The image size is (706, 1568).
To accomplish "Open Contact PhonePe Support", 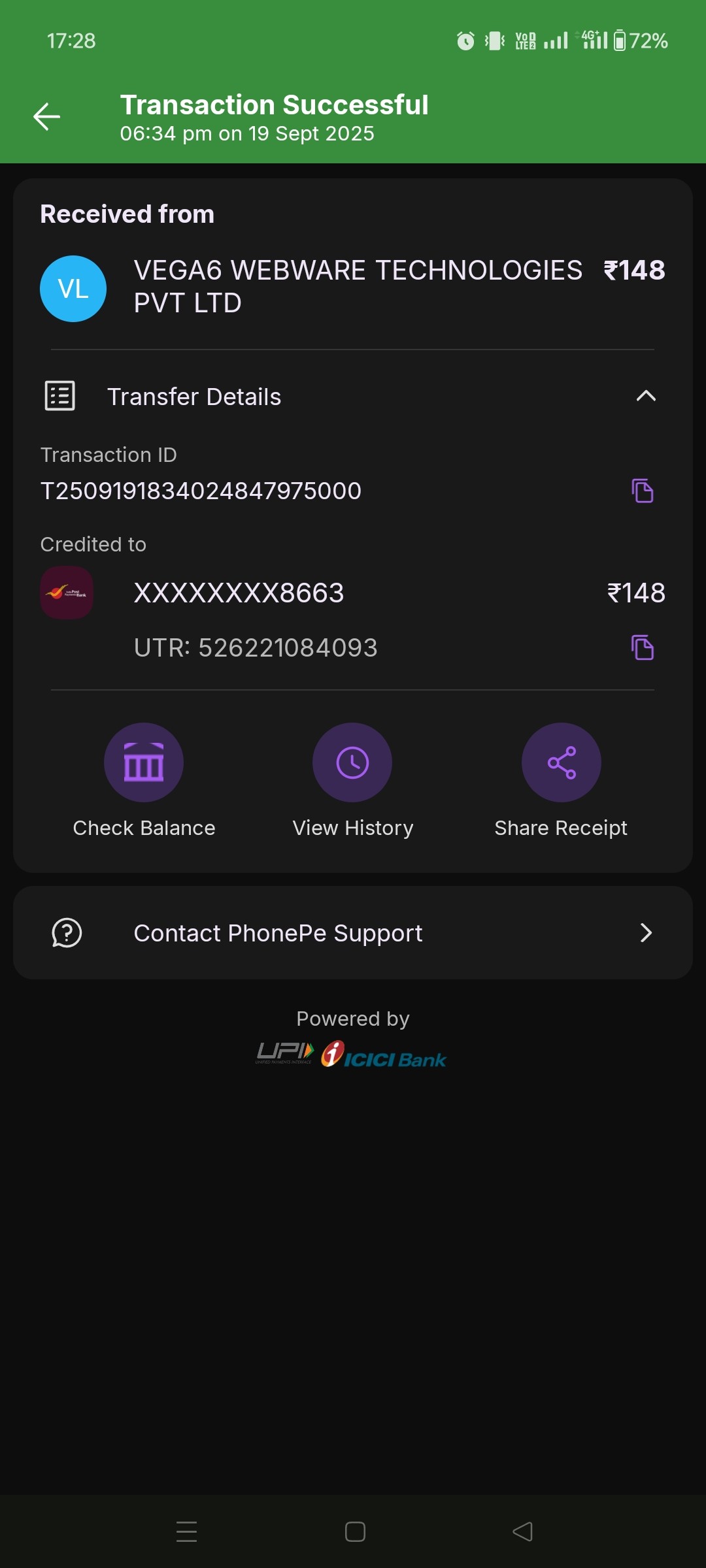I will pyautogui.click(x=353, y=933).
